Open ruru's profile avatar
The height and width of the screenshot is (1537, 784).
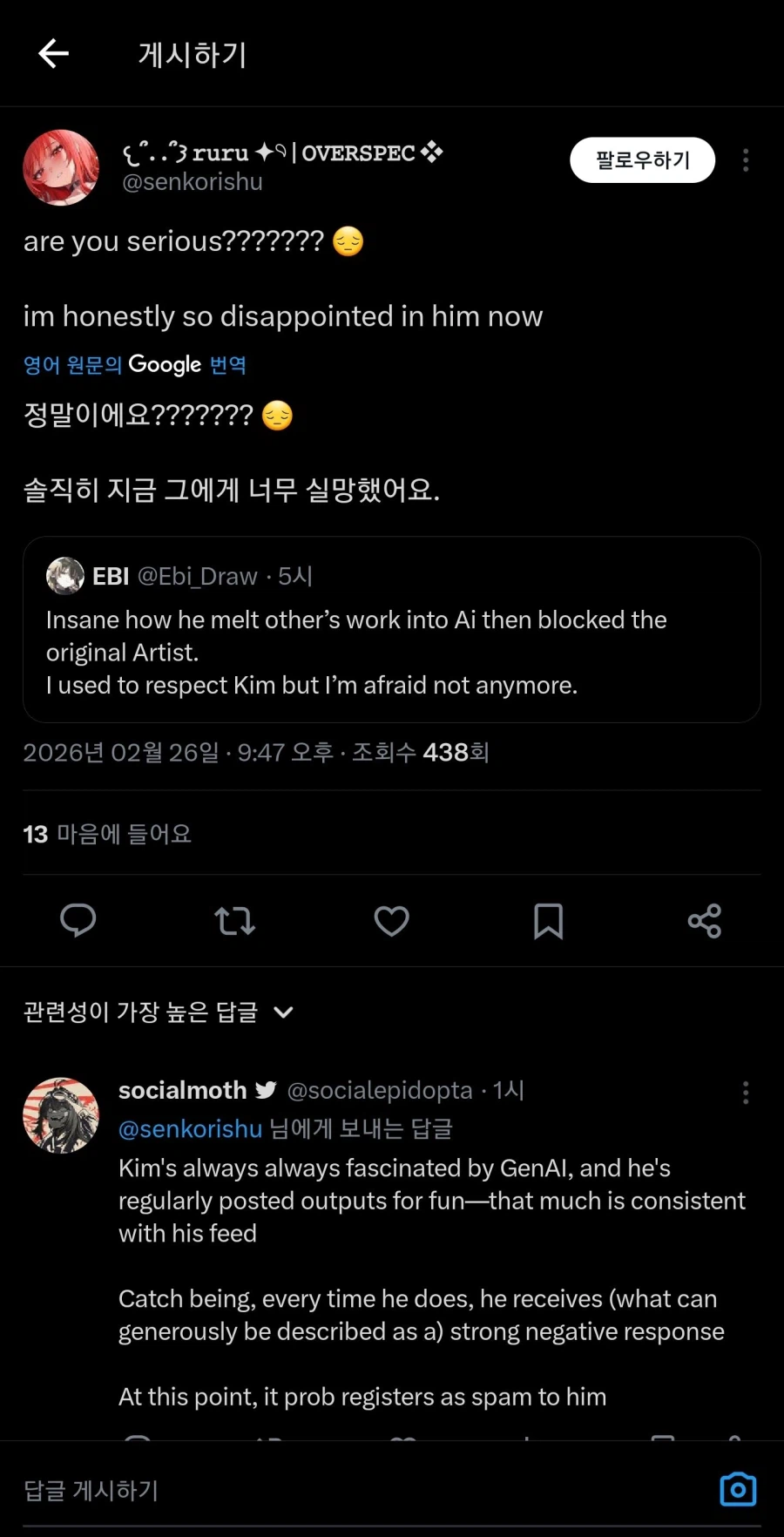pos(61,166)
